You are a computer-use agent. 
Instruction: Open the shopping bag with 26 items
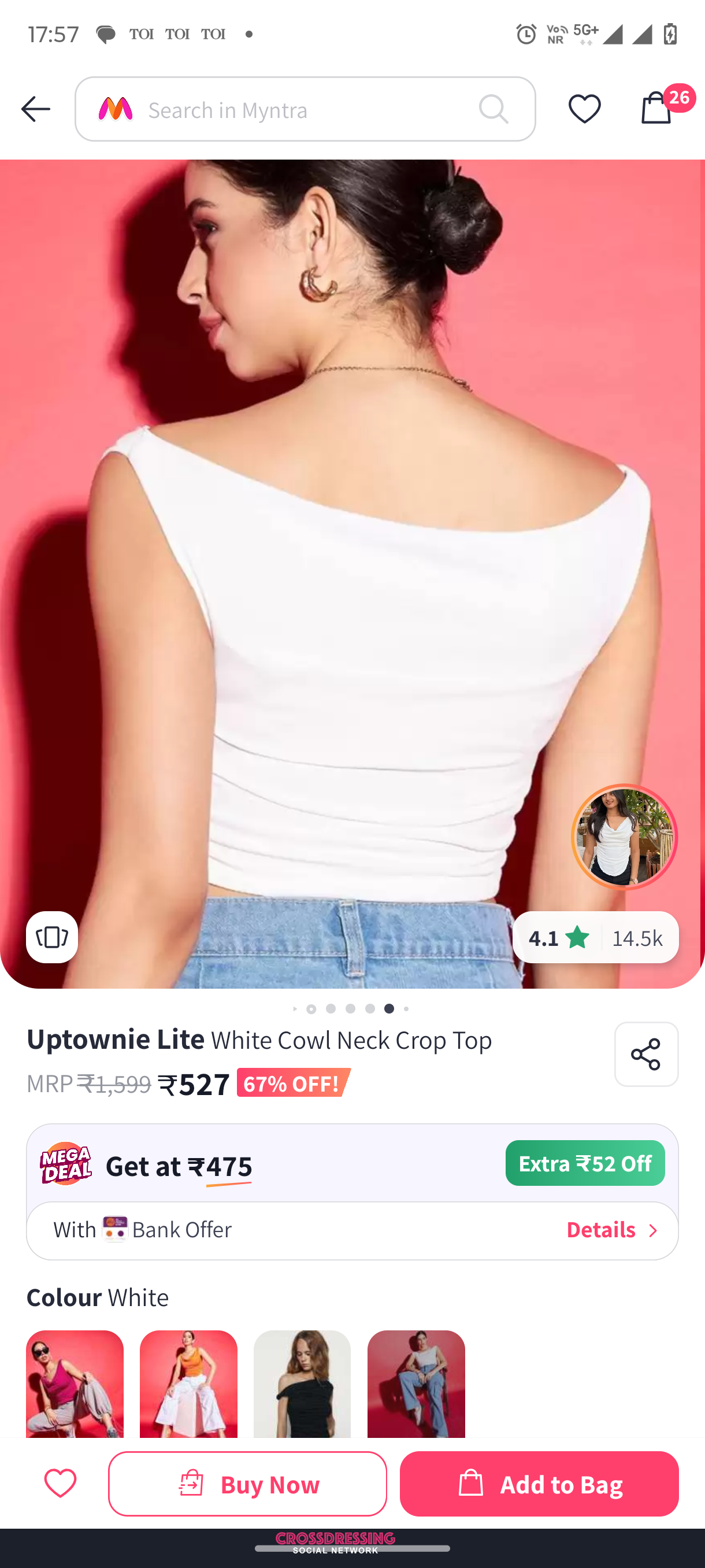click(x=657, y=108)
